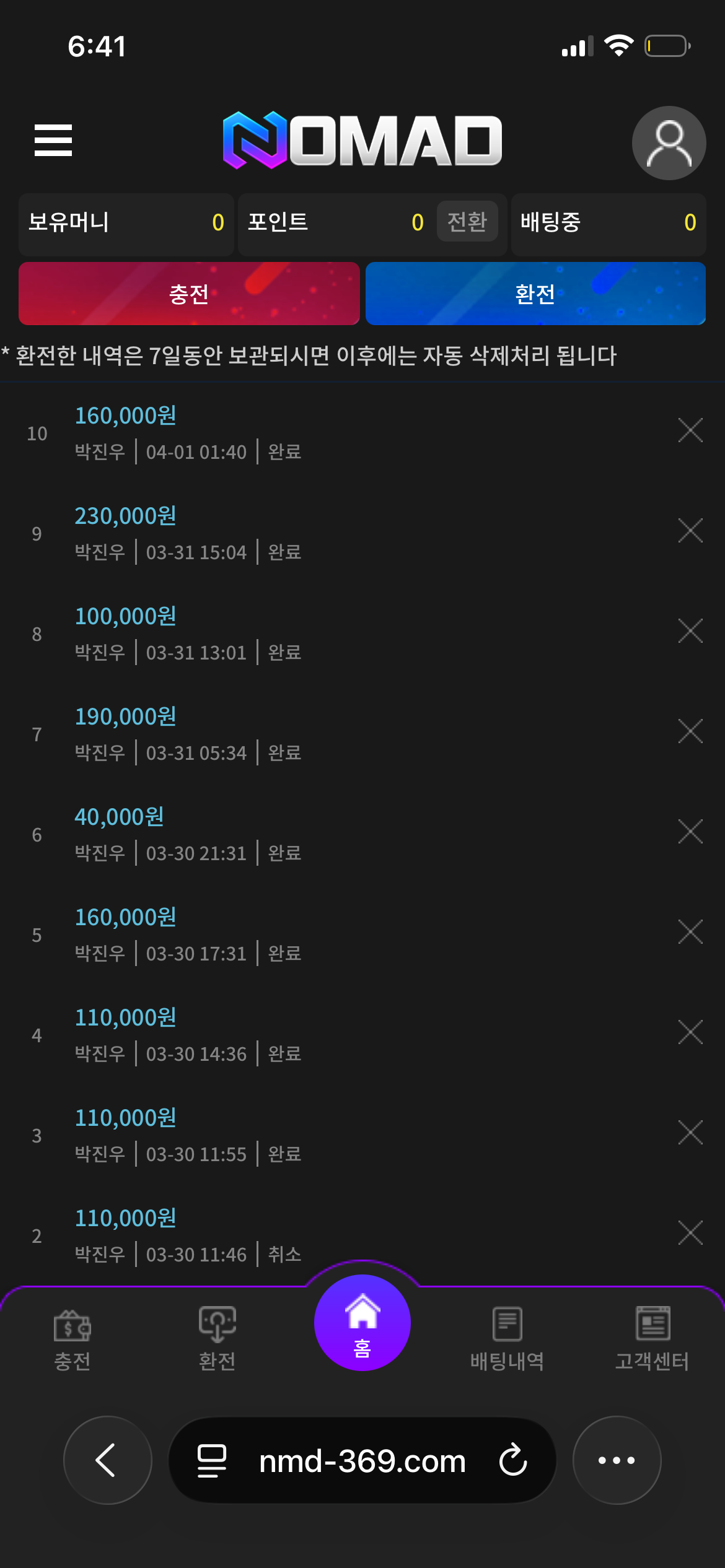The height and width of the screenshot is (1568, 725).
Task: Delete the 03-30 11:55 record
Action: click(690, 1133)
